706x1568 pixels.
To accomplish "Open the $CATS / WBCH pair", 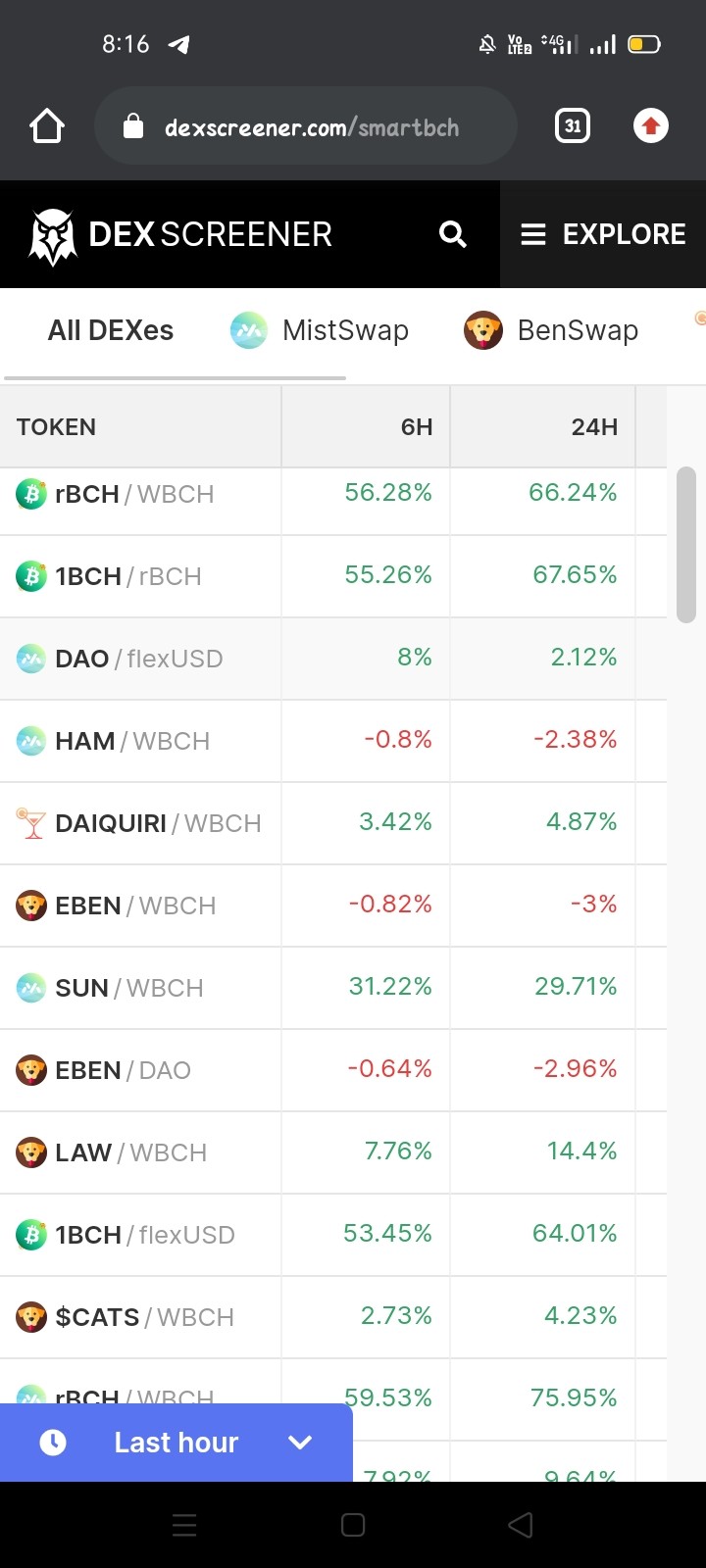I will [333, 1317].
